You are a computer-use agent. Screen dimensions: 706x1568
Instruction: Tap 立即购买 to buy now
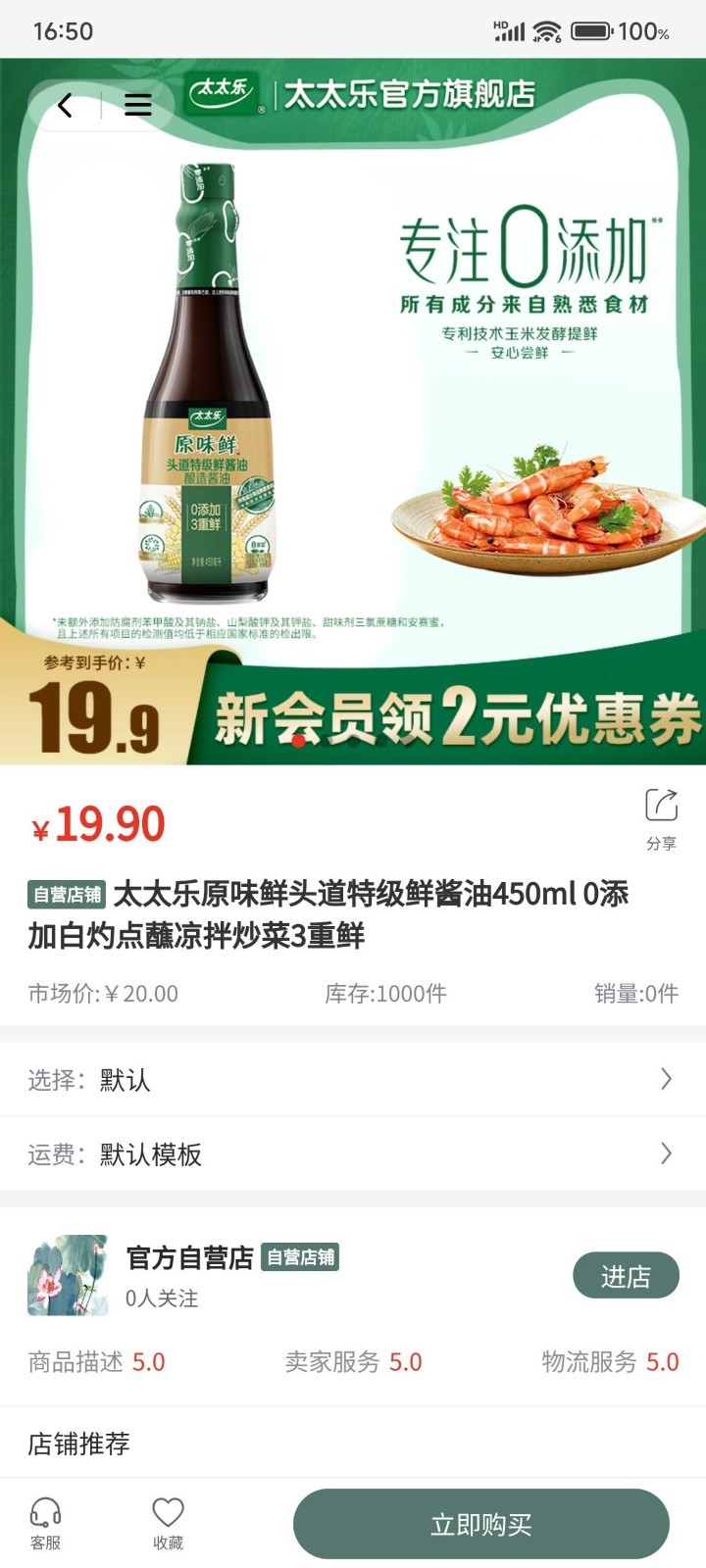pyautogui.click(x=480, y=1524)
